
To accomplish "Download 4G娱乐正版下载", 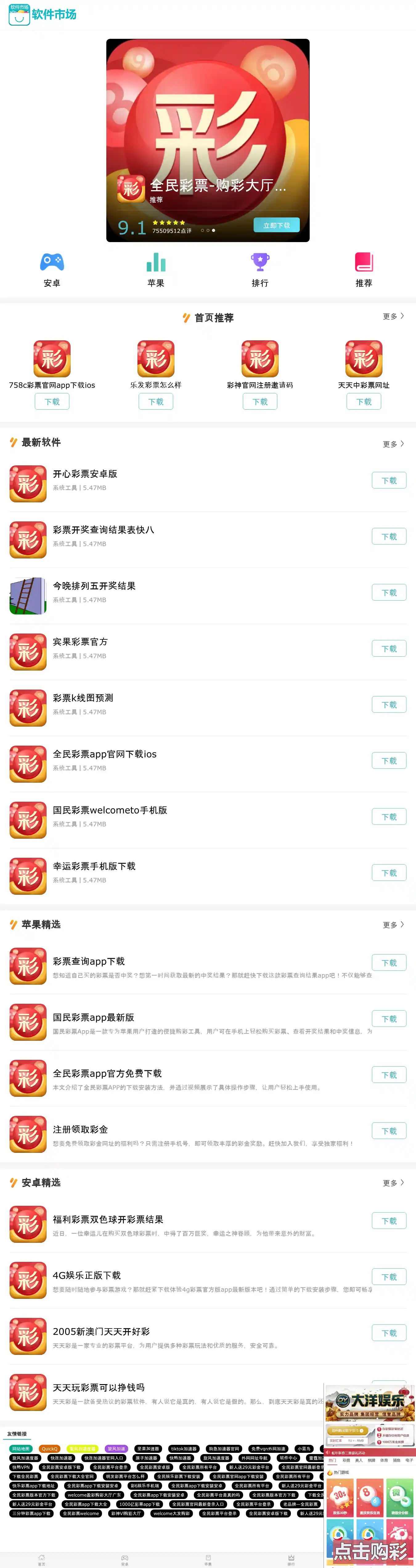I will pos(389,1277).
